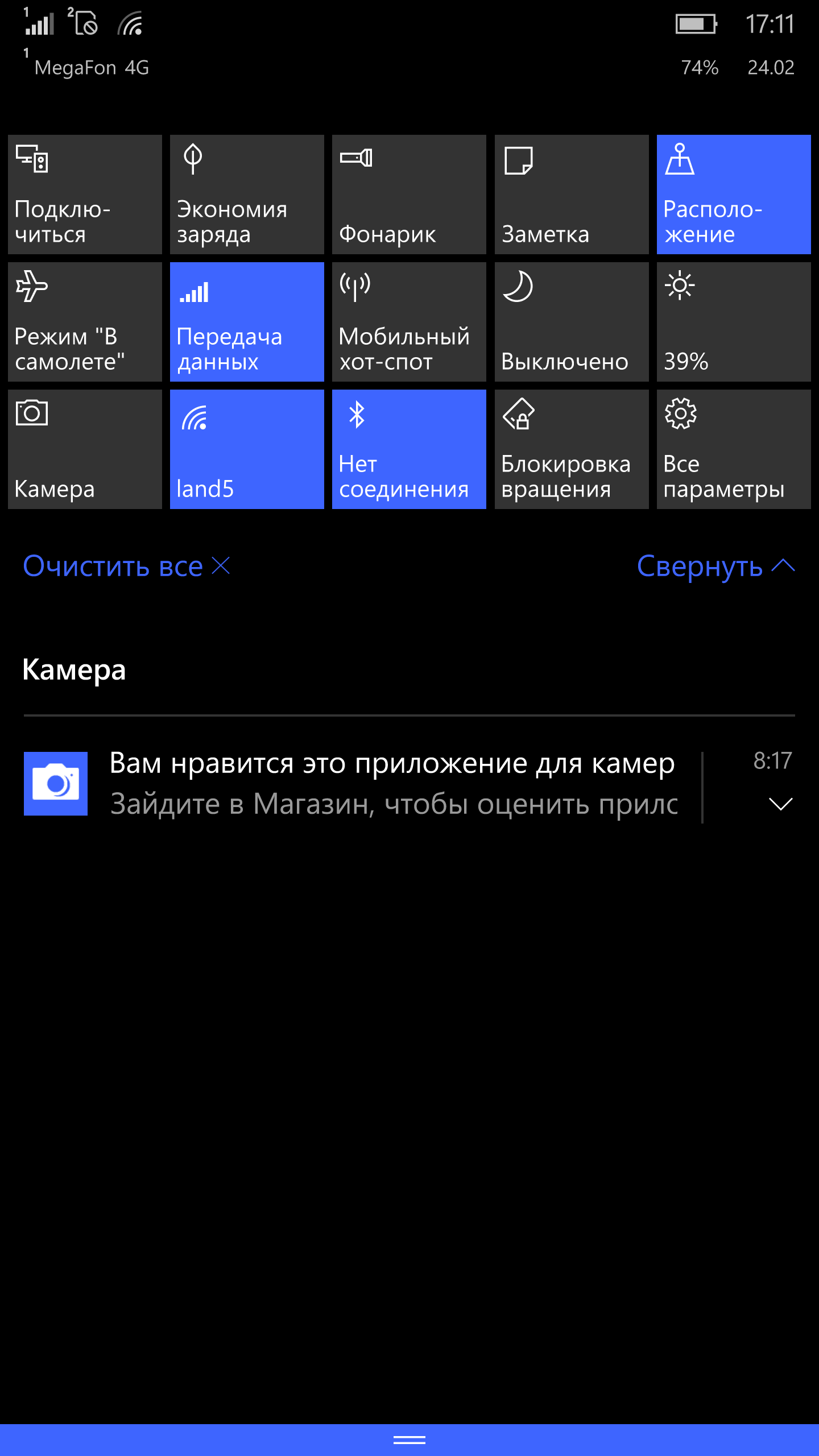
Task: Open the Подключиться quick action
Action: coord(85,195)
